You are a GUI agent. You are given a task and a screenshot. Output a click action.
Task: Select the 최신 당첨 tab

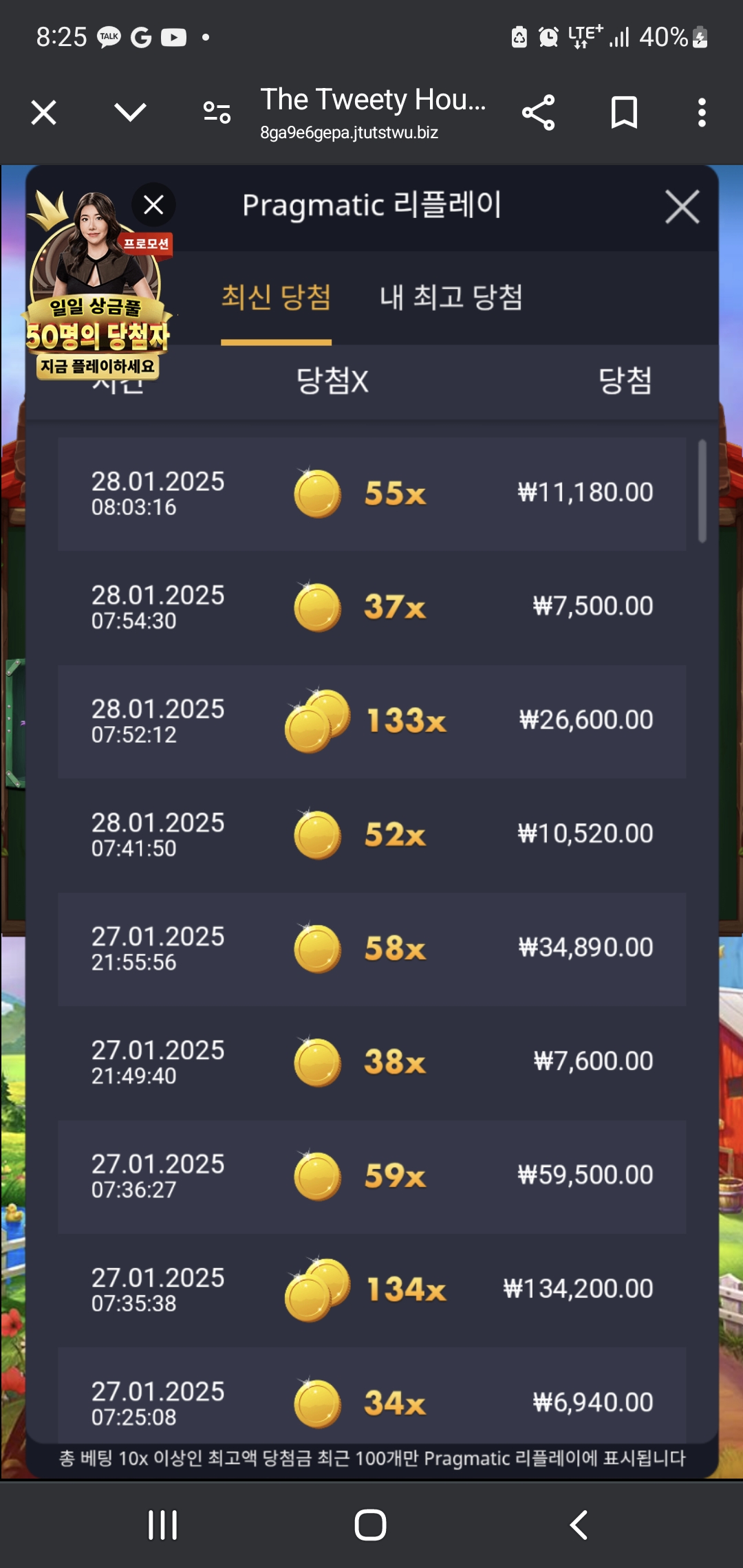coord(276,297)
